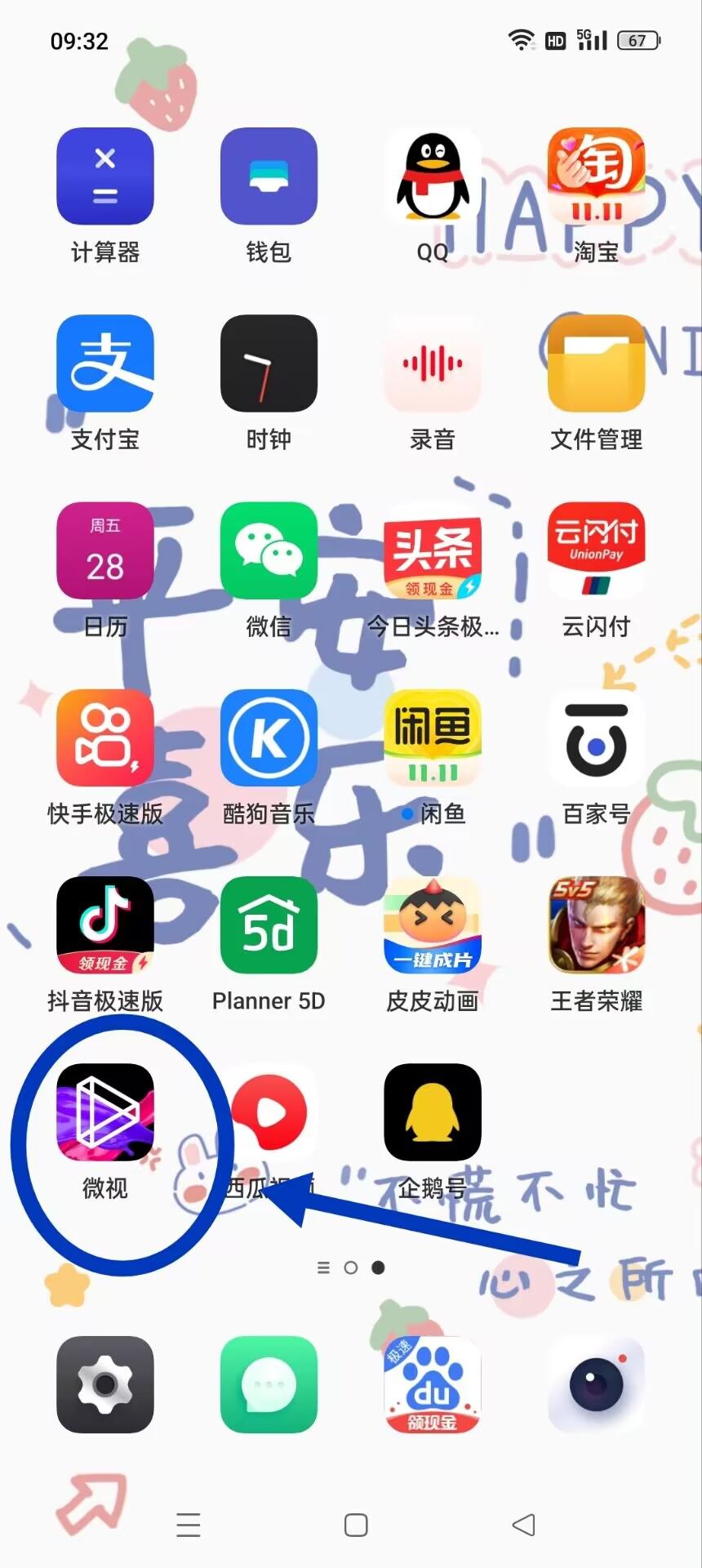
Task: Launch the 淘宝 shopping app
Action: pos(596,176)
